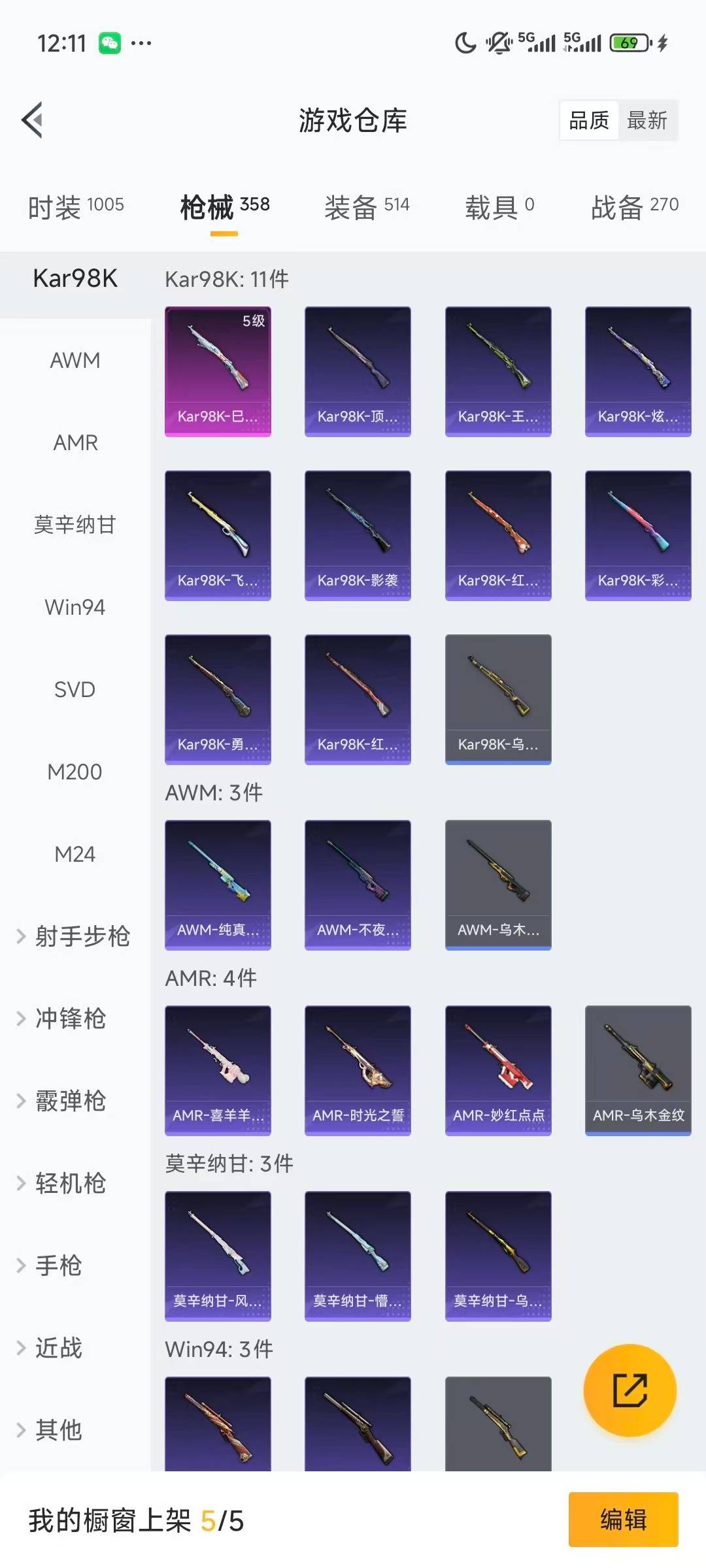The height and width of the screenshot is (1568, 706).
Task: Select 莫辛纳甘 in the sidebar
Action: point(74,524)
